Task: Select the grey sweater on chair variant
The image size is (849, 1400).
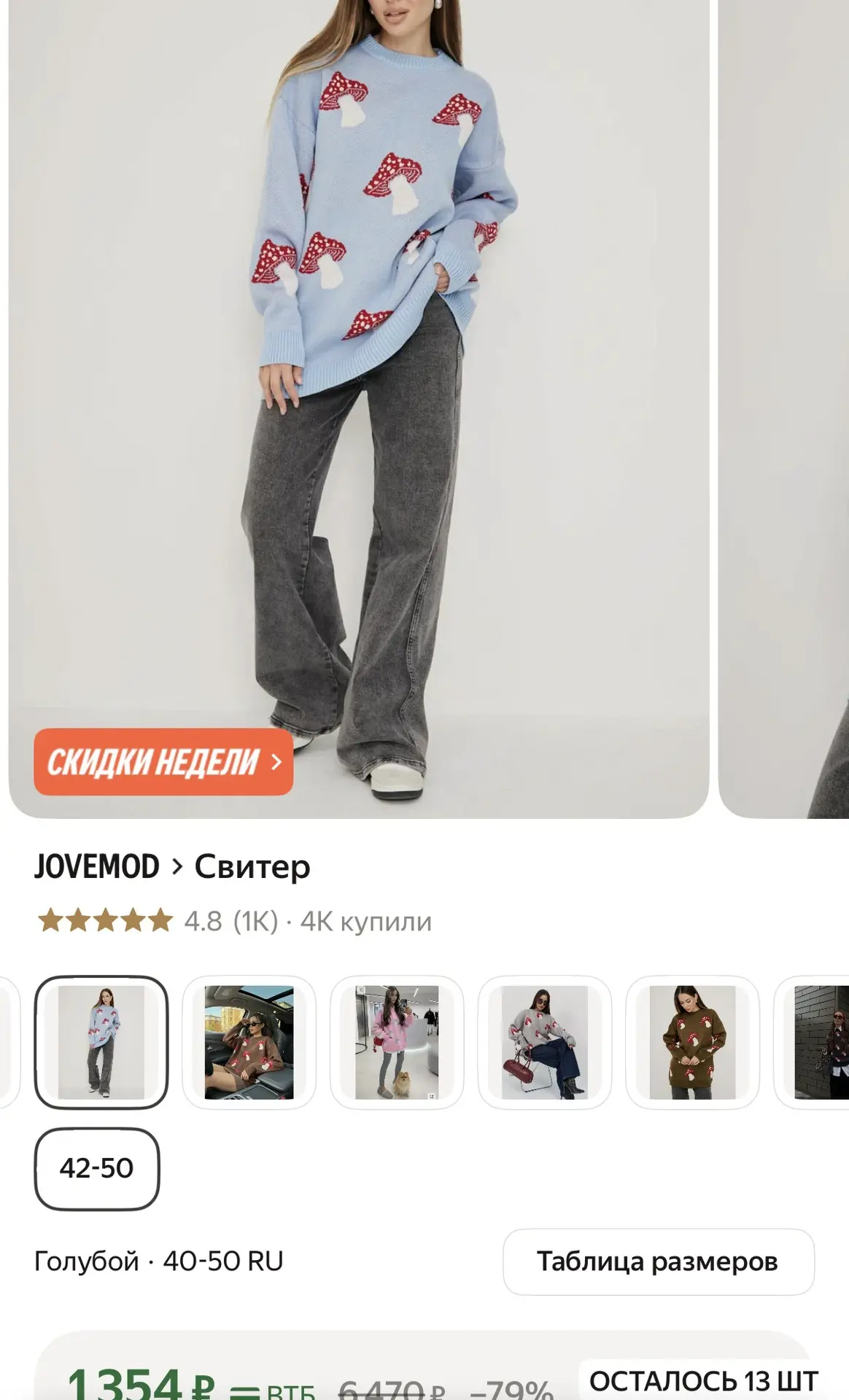Action: (545, 1042)
